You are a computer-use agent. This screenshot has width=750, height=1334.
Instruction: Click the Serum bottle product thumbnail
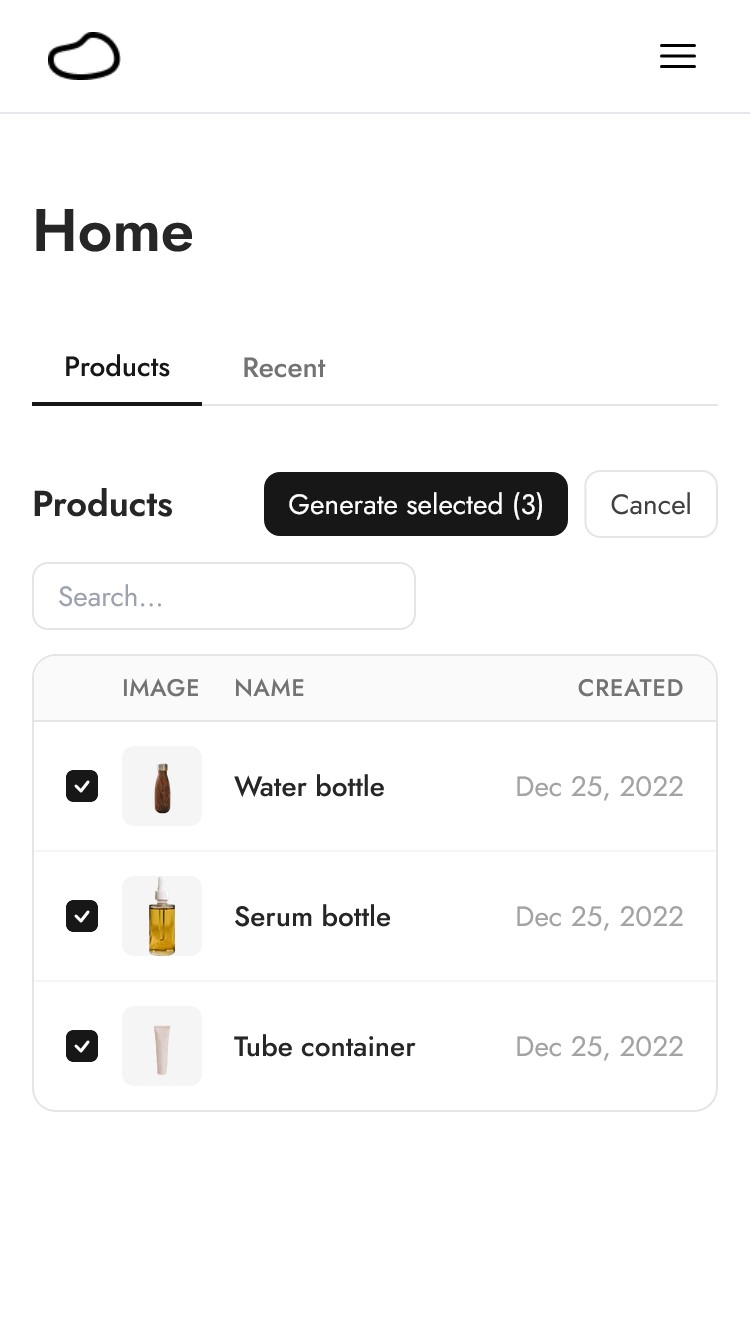pyautogui.click(x=162, y=916)
